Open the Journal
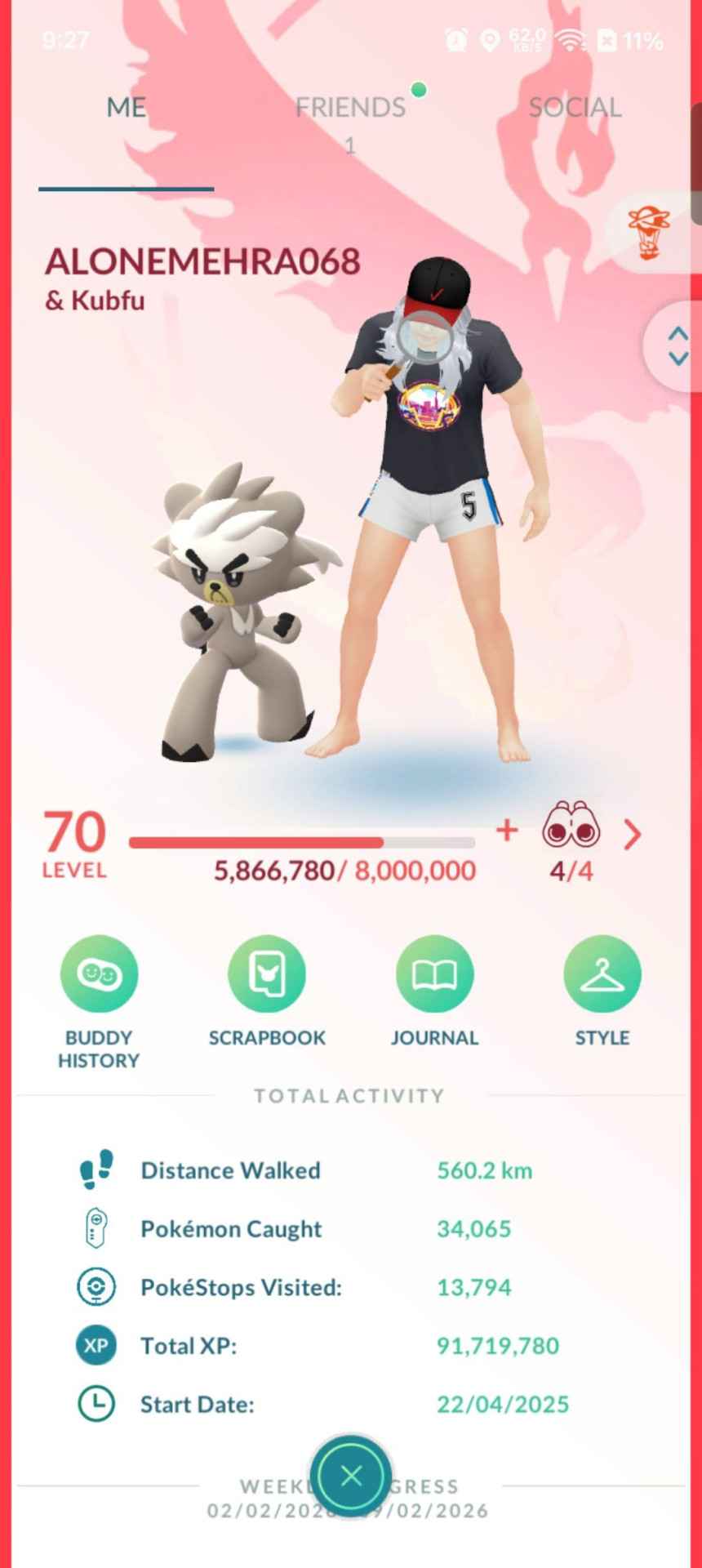Screen dimensions: 702x1568 pos(434,974)
